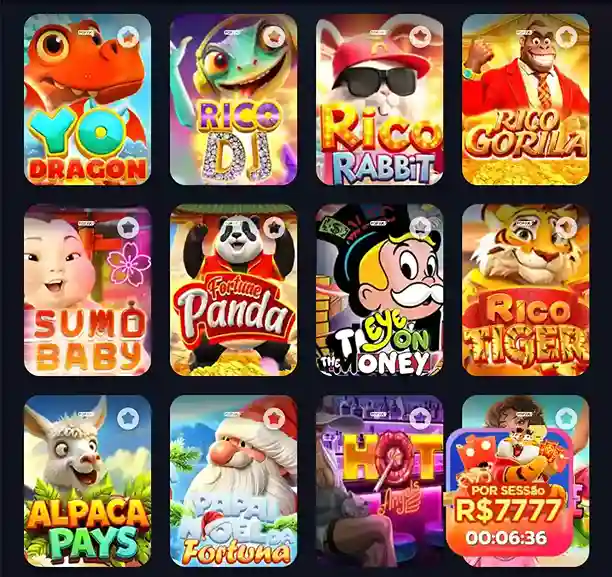Favorite Sumo Baby with star icon
612x577 pixels.
(x=127, y=228)
